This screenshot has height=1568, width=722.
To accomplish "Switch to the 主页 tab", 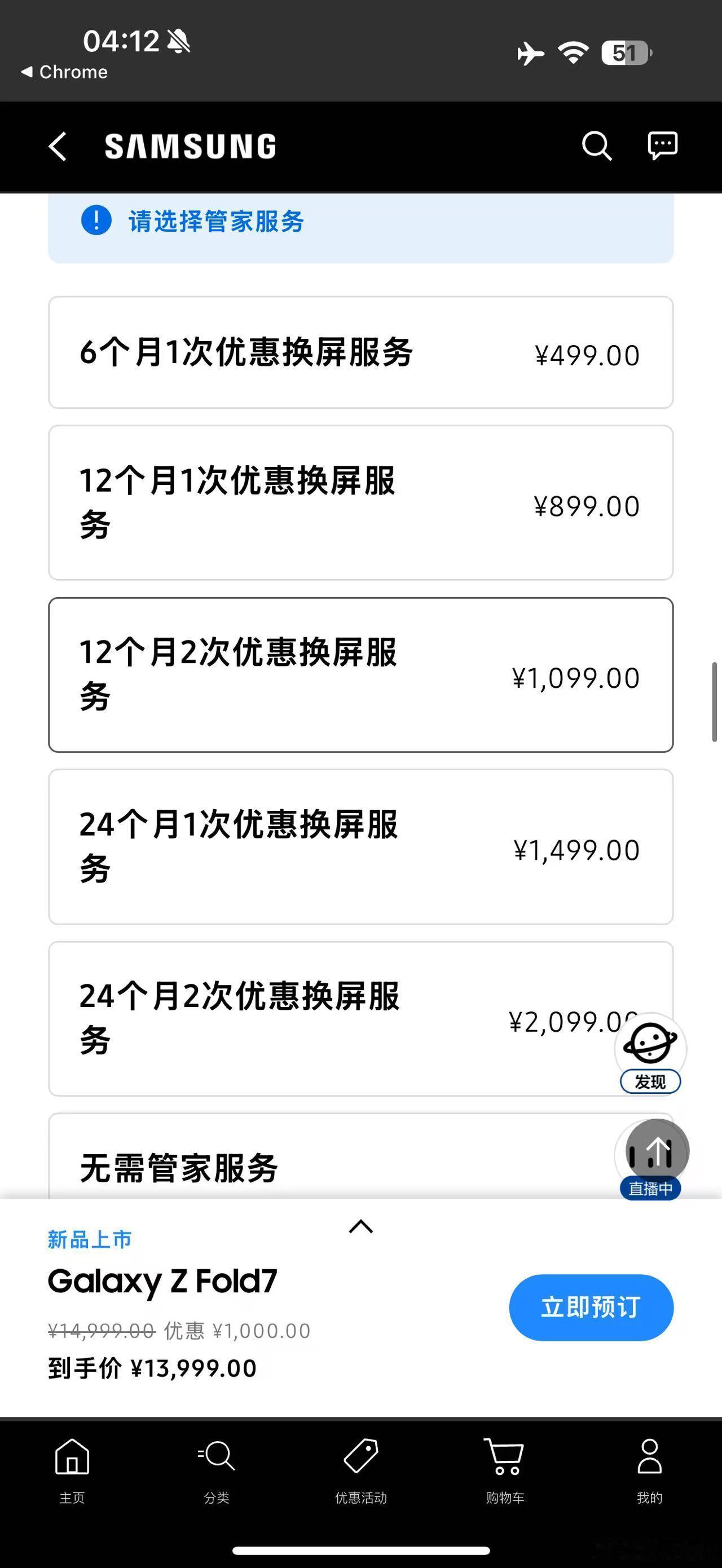I will (72, 1470).
